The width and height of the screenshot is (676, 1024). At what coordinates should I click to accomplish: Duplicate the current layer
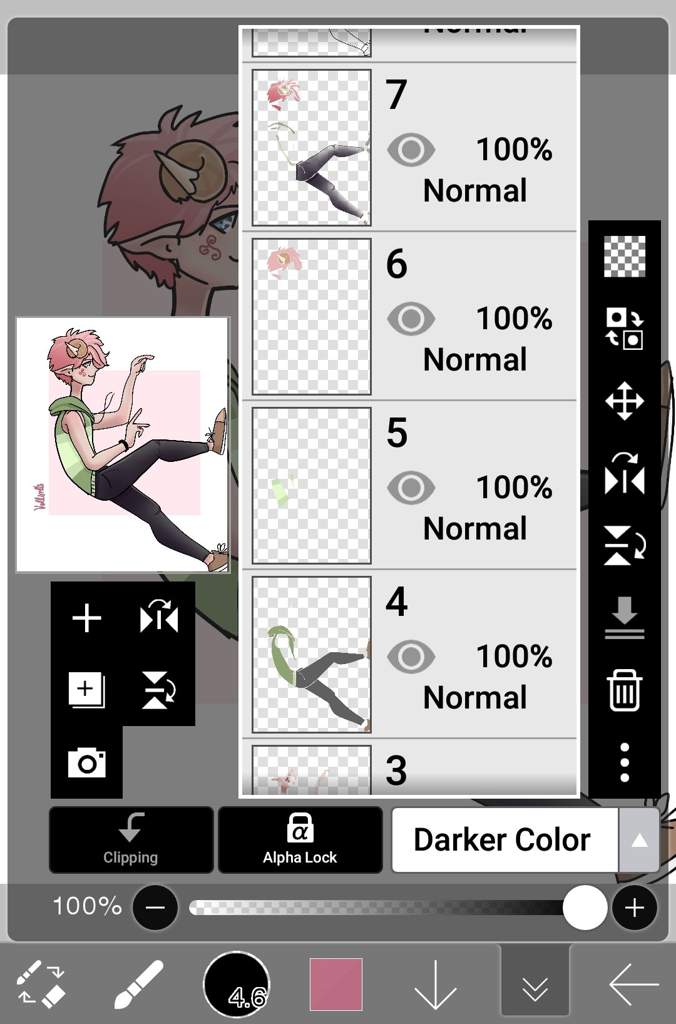[x=87, y=689]
